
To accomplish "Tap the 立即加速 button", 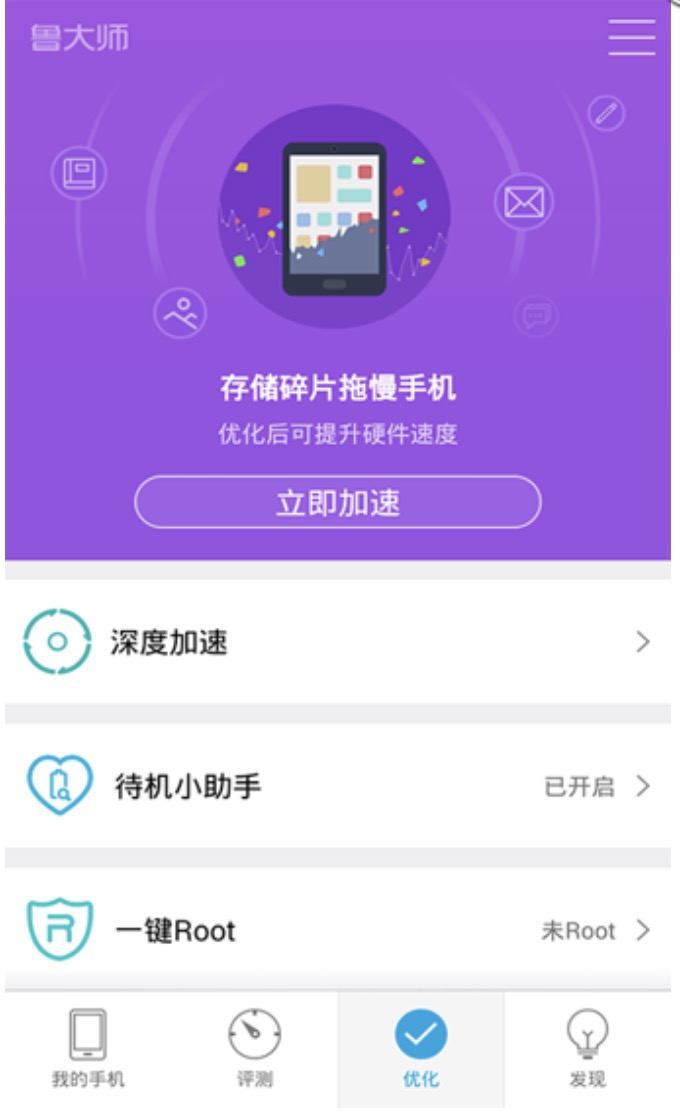I will click(x=338, y=502).
